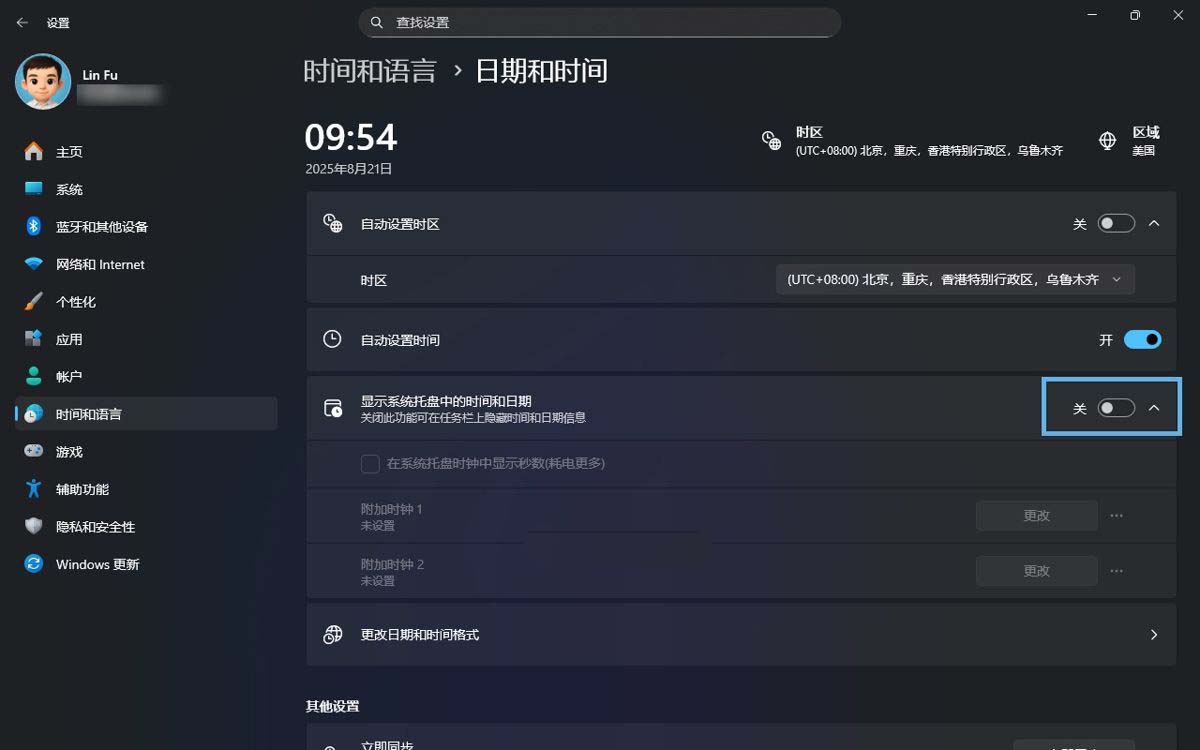Viewport: 1200px width, 750px height.
Task: Open 应用 settings
Action: 69,339
